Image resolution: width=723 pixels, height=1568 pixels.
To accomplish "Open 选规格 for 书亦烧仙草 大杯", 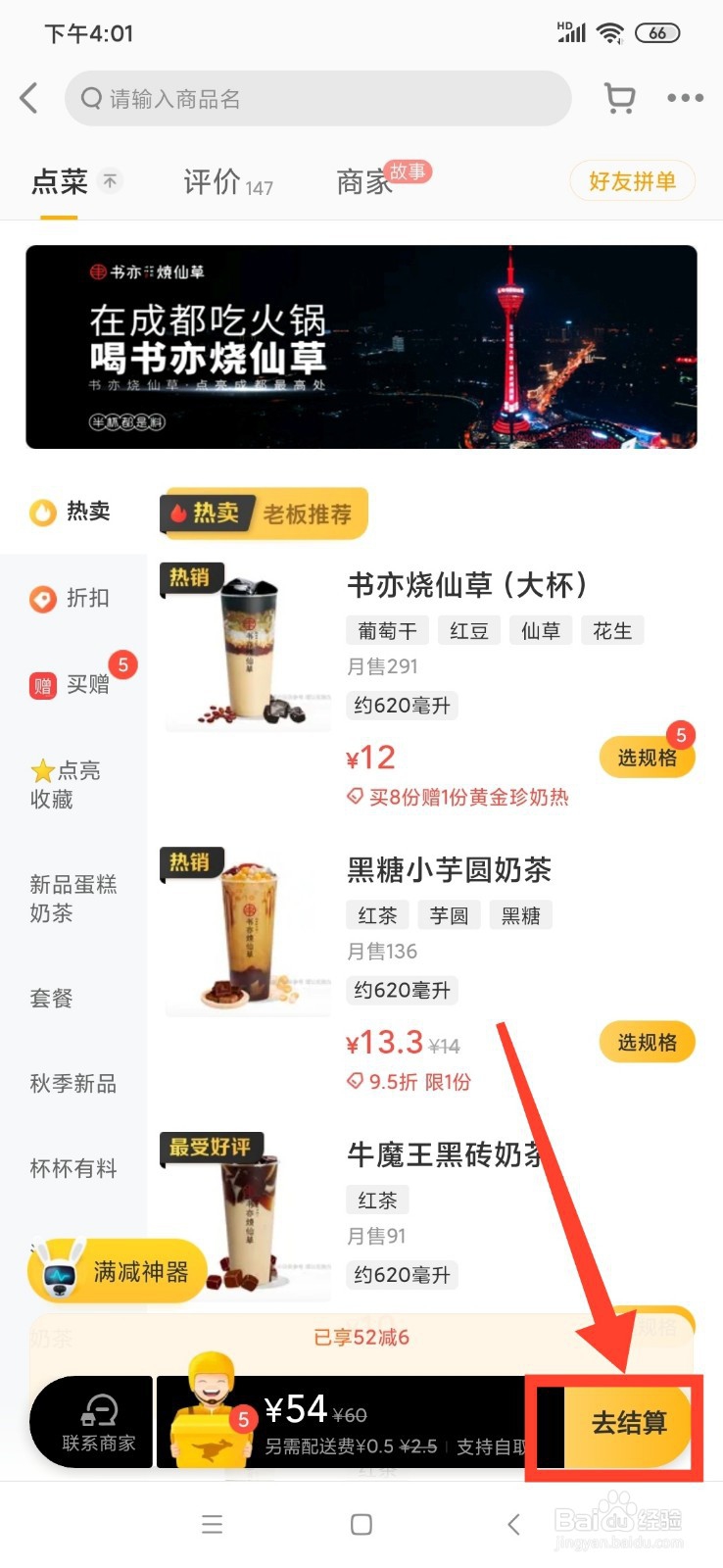I will pyautogui.click(x=647, y=757).
